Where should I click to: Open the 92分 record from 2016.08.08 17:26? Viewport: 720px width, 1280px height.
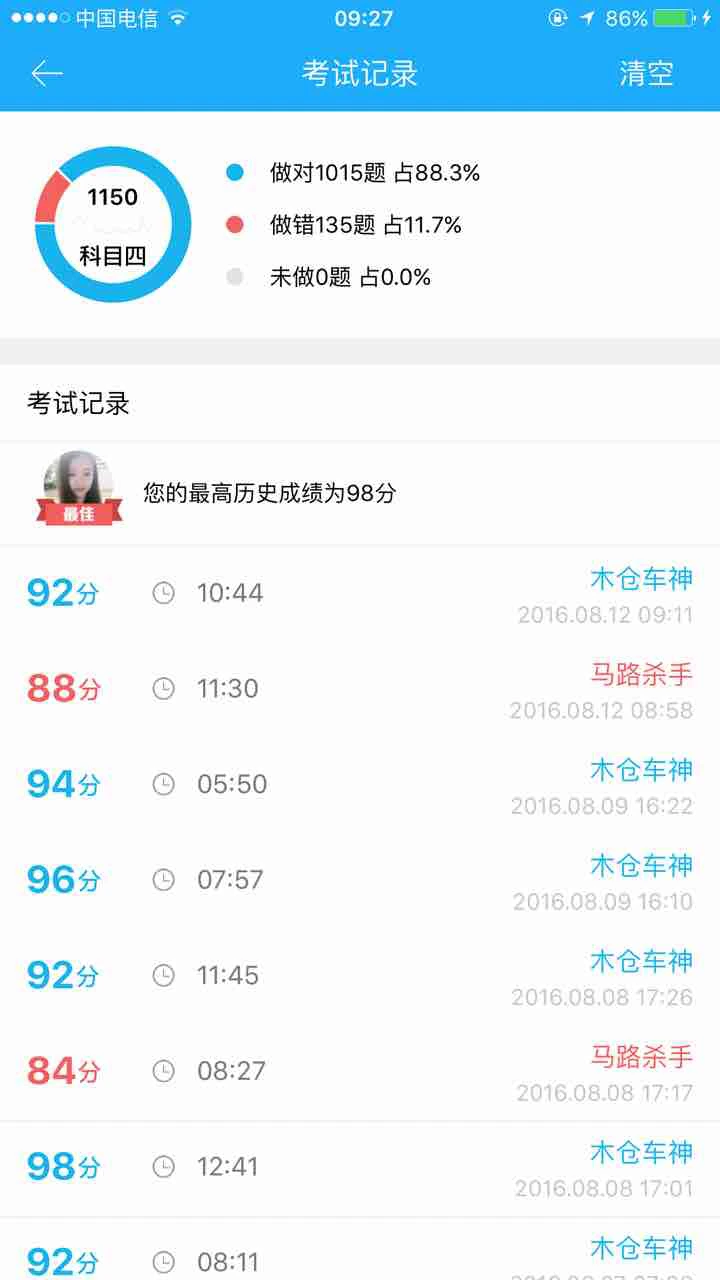coord(360,977)
